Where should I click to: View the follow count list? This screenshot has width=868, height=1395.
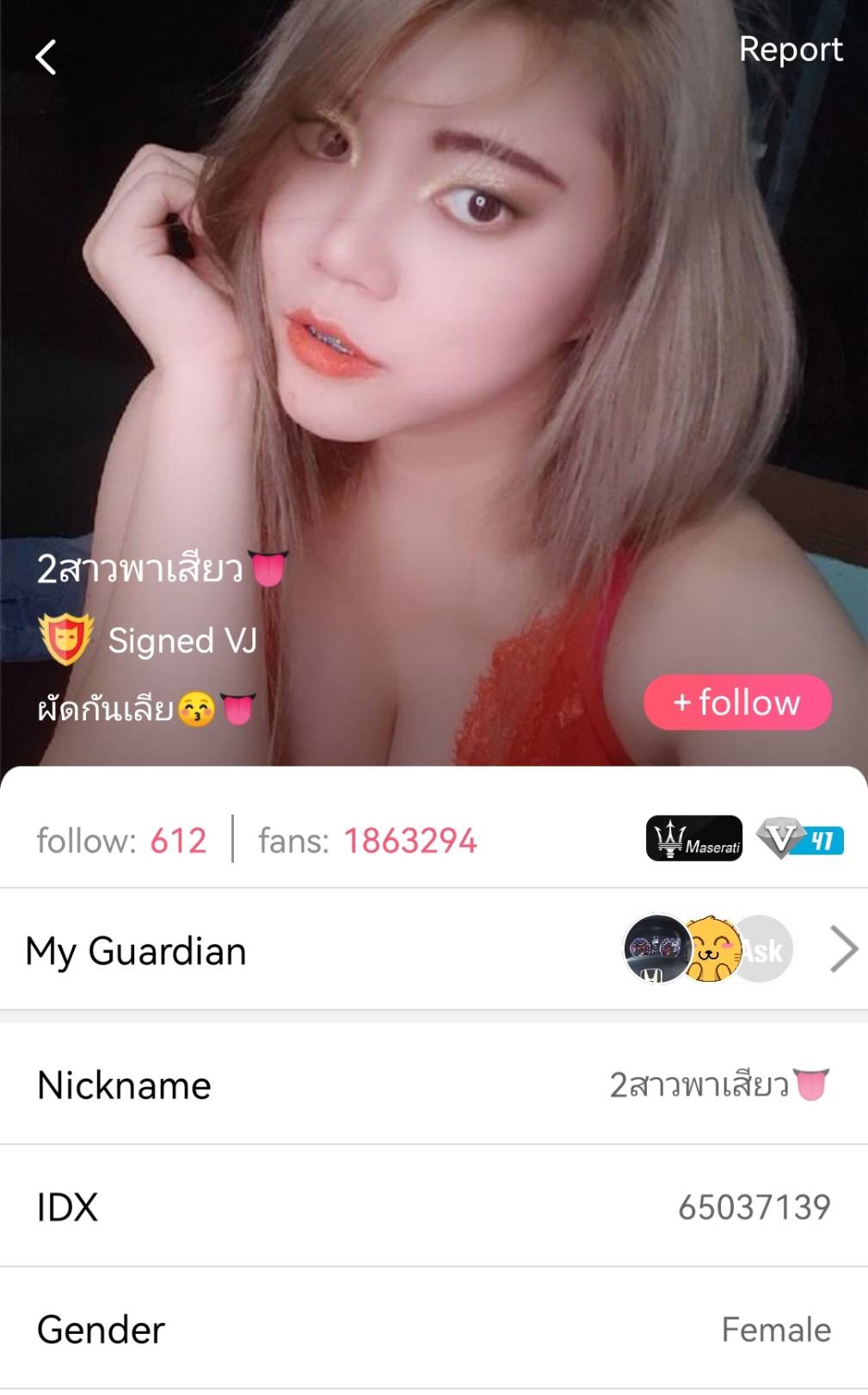click(121, 841)
